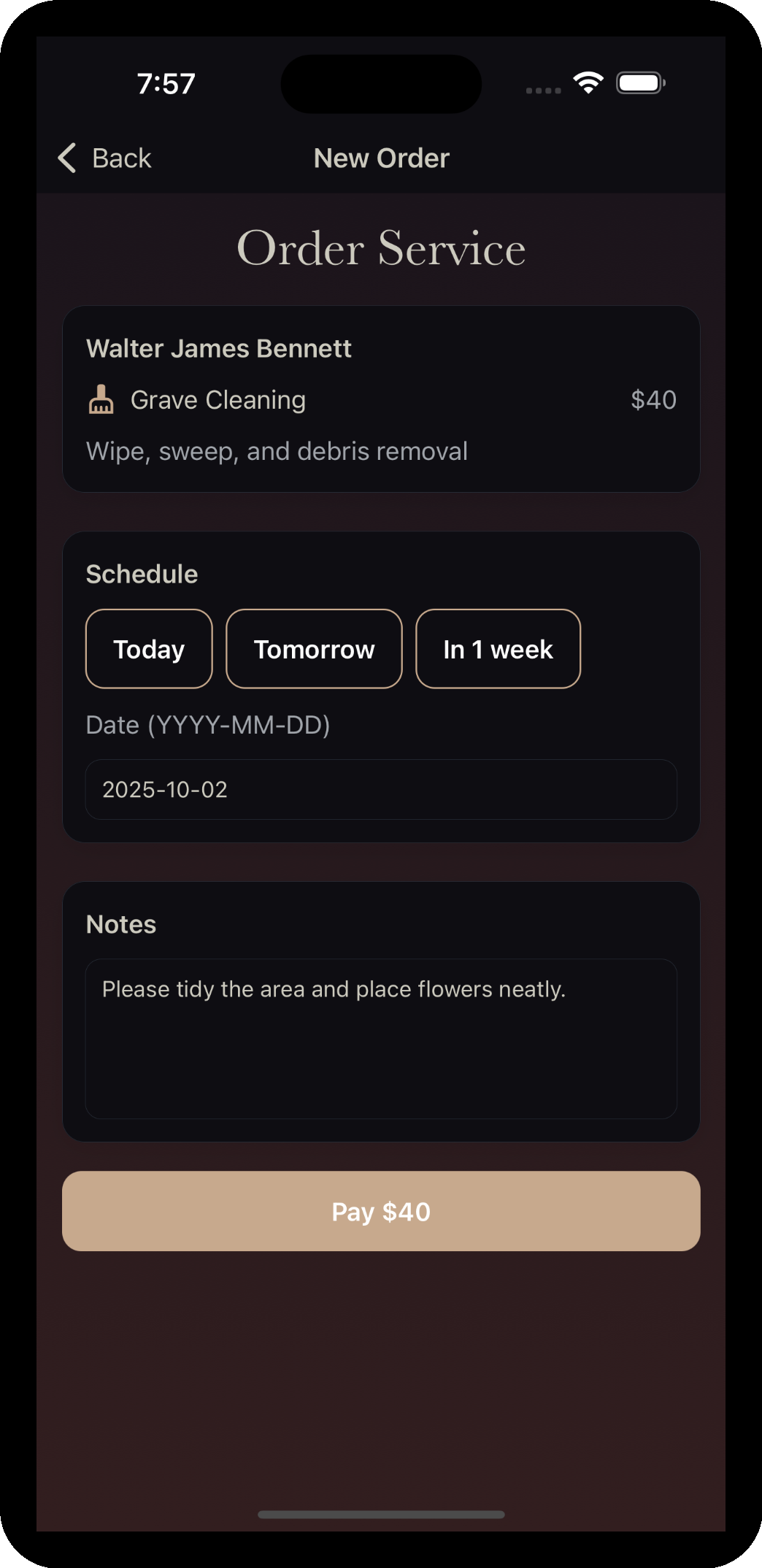Click the Grave Cleaning brush icon
Image resolution: width=762 pixels, height=1568 pixels.
coord(101,399)
